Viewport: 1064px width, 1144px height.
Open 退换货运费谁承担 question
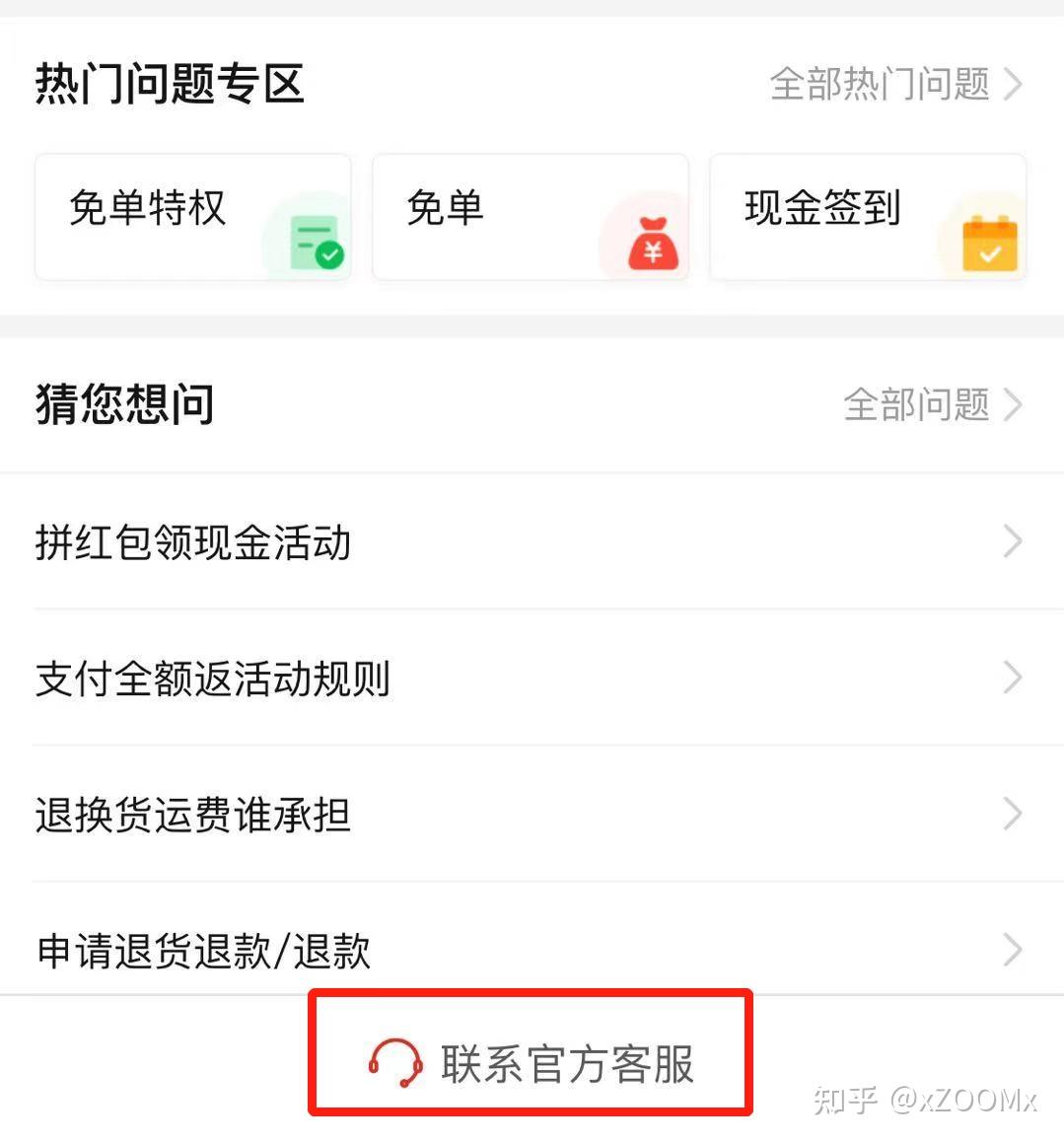click(531, 815)
